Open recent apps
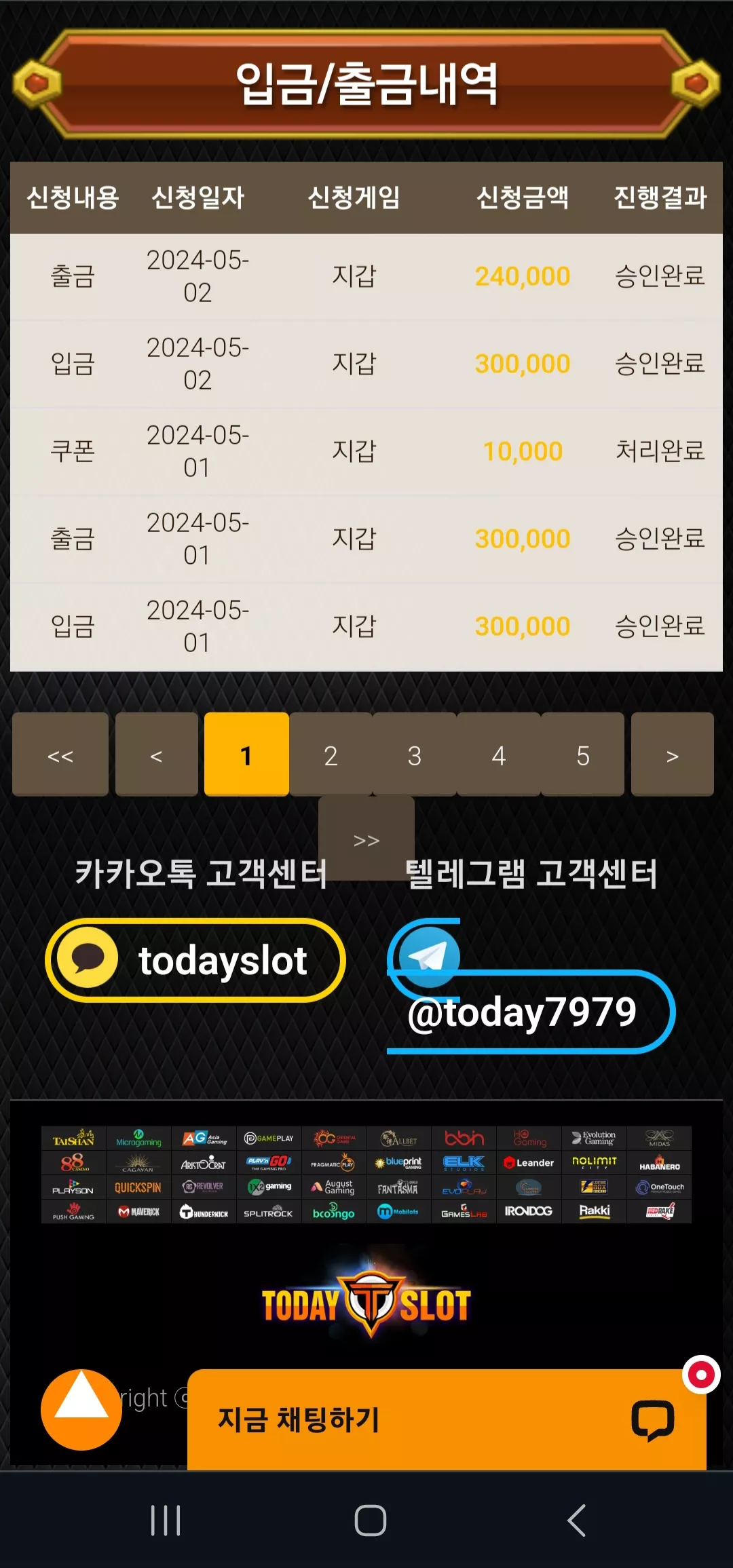The height and width of the screenshot is (1568, 733). coord(166,1521)
